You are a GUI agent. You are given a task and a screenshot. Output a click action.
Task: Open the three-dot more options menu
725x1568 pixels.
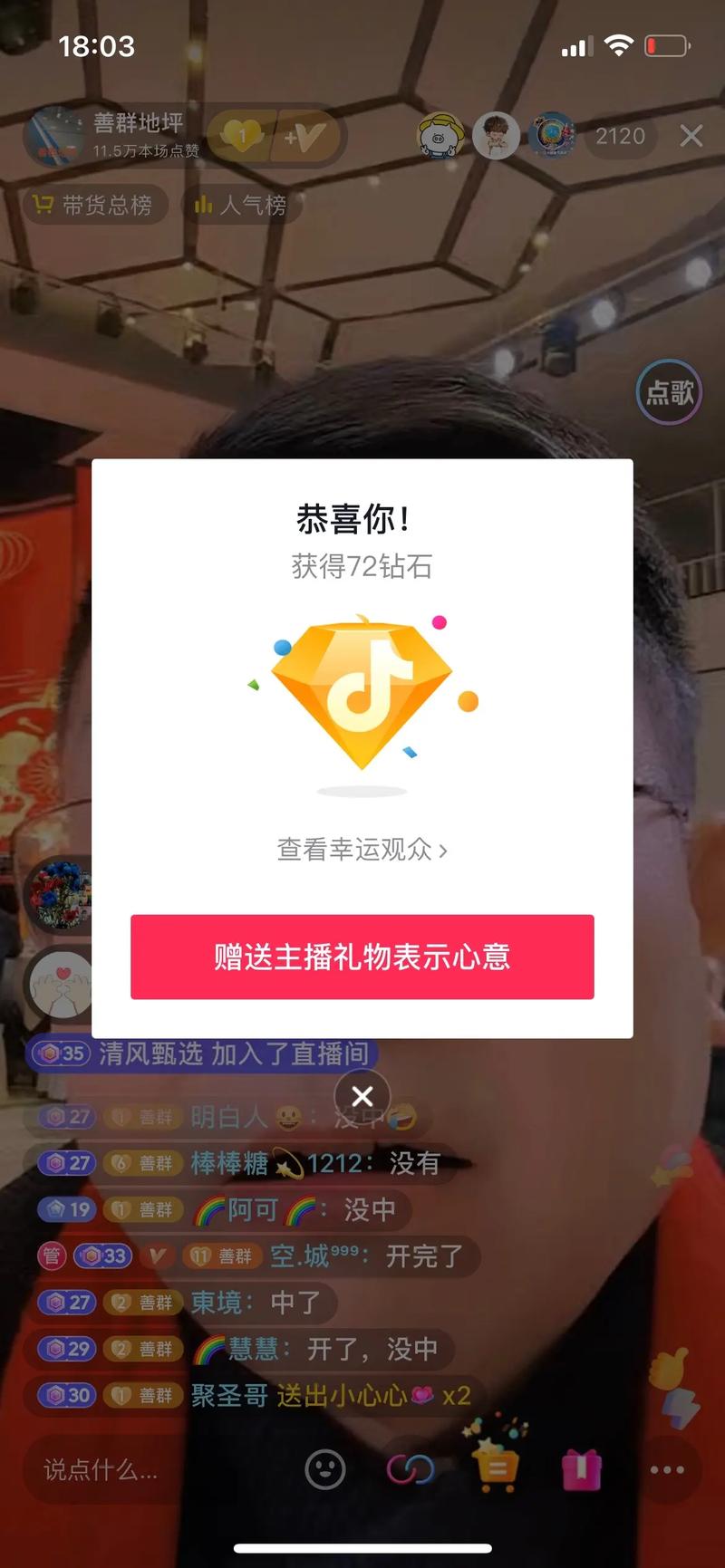[667, 1469]
